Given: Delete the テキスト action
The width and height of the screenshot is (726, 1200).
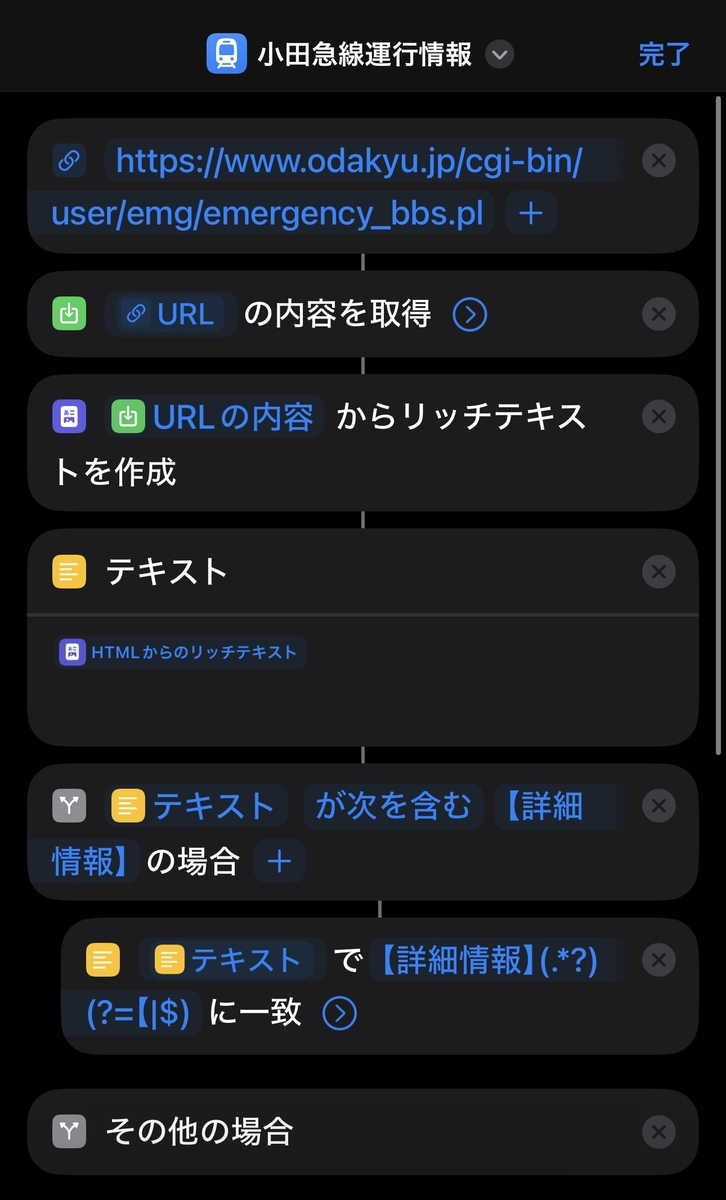Looking at the screenshot, I should 658,572.
